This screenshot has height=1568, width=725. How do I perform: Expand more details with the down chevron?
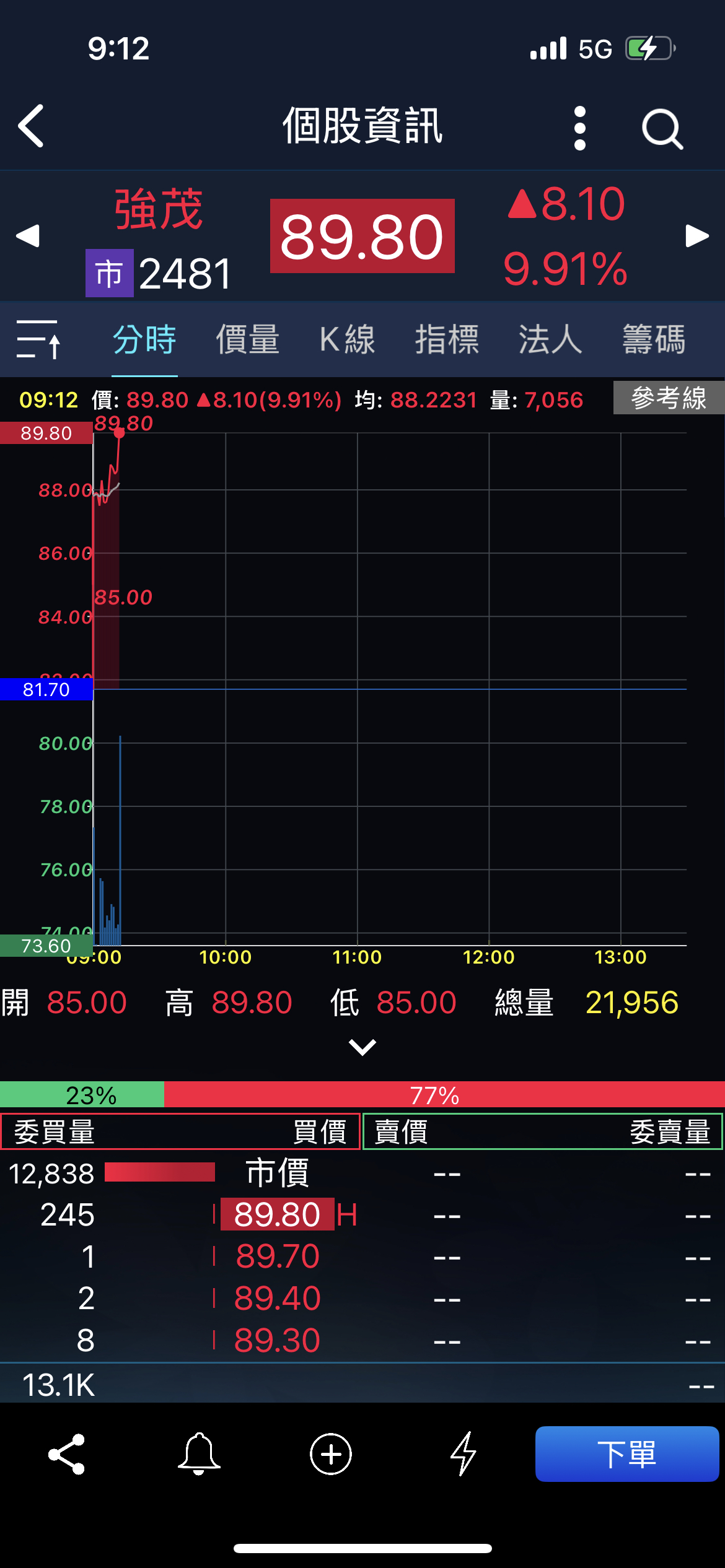tap(362, 1047)
